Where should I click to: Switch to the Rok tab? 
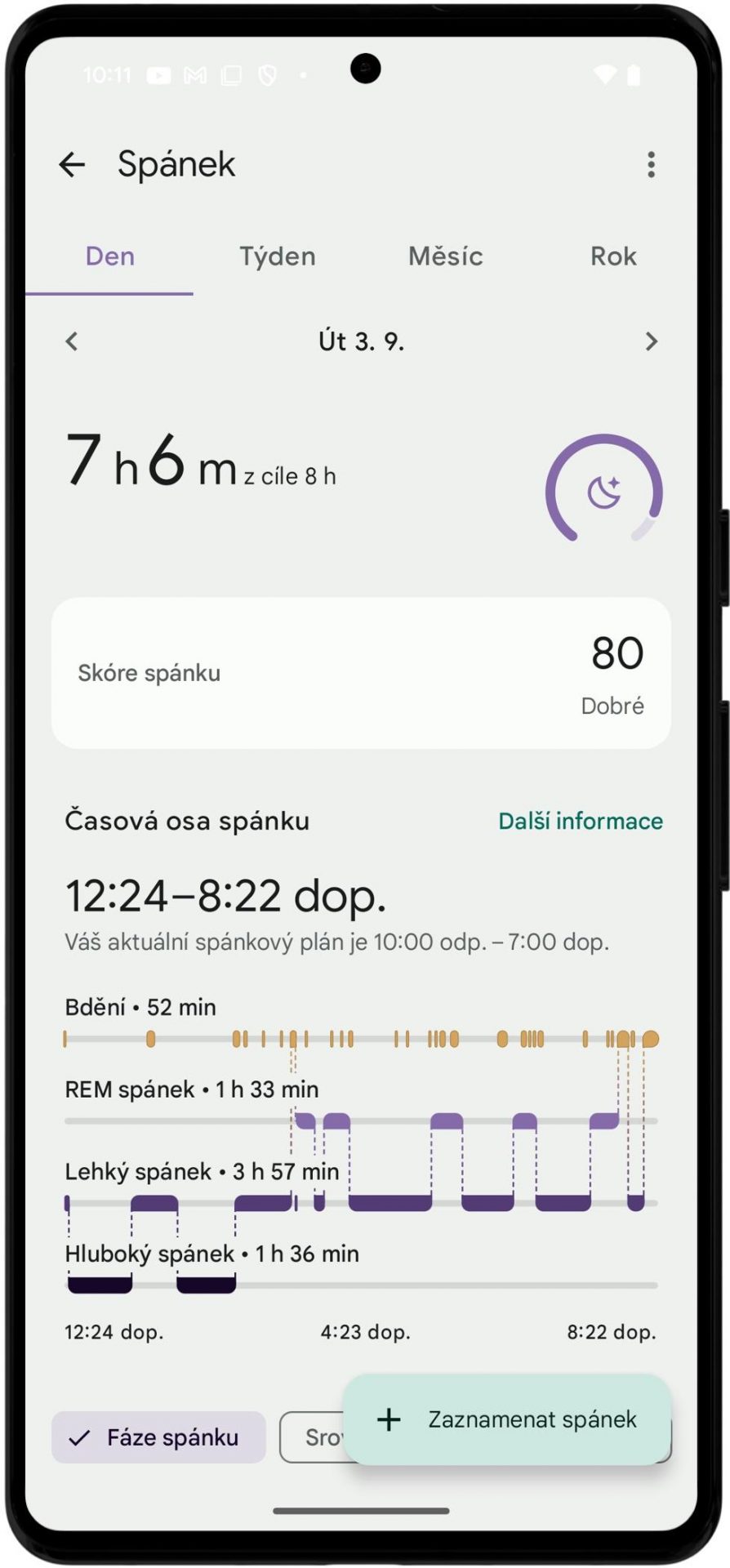613,256
